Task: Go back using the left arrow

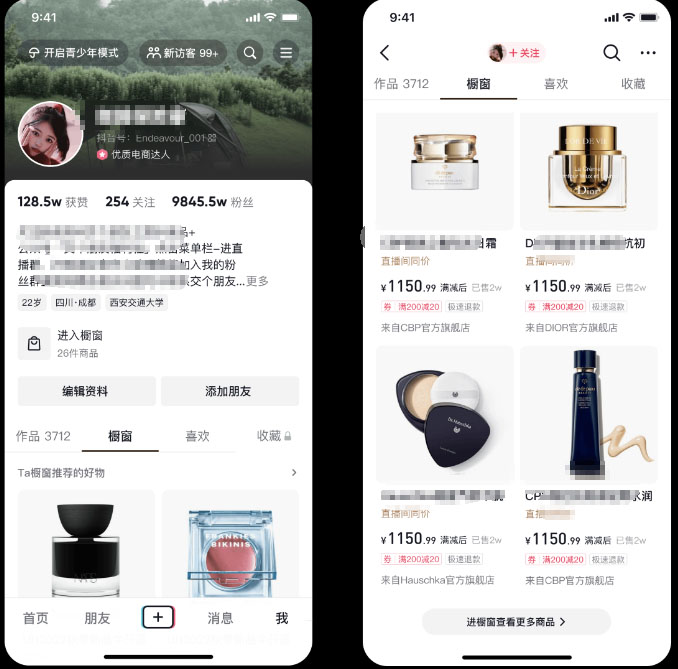Action: click(x=385, y=53)
